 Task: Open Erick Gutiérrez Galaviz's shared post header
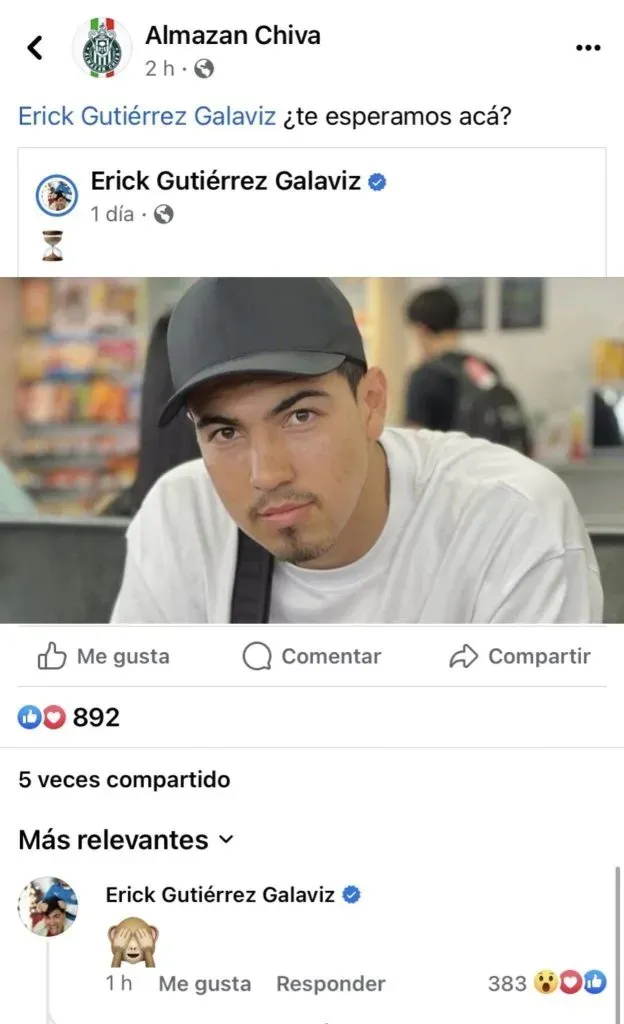(238, 181)
